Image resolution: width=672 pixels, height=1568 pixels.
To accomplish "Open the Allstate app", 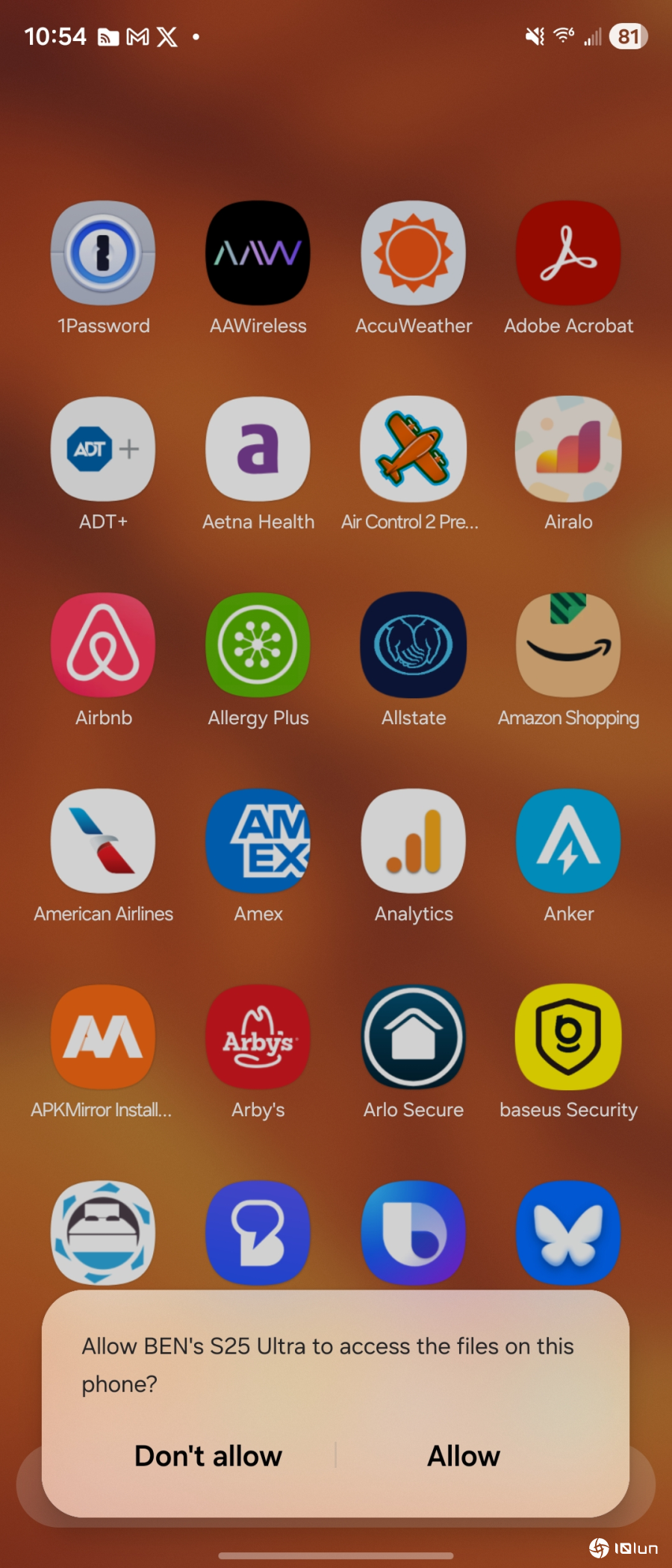I will point(413,646).
